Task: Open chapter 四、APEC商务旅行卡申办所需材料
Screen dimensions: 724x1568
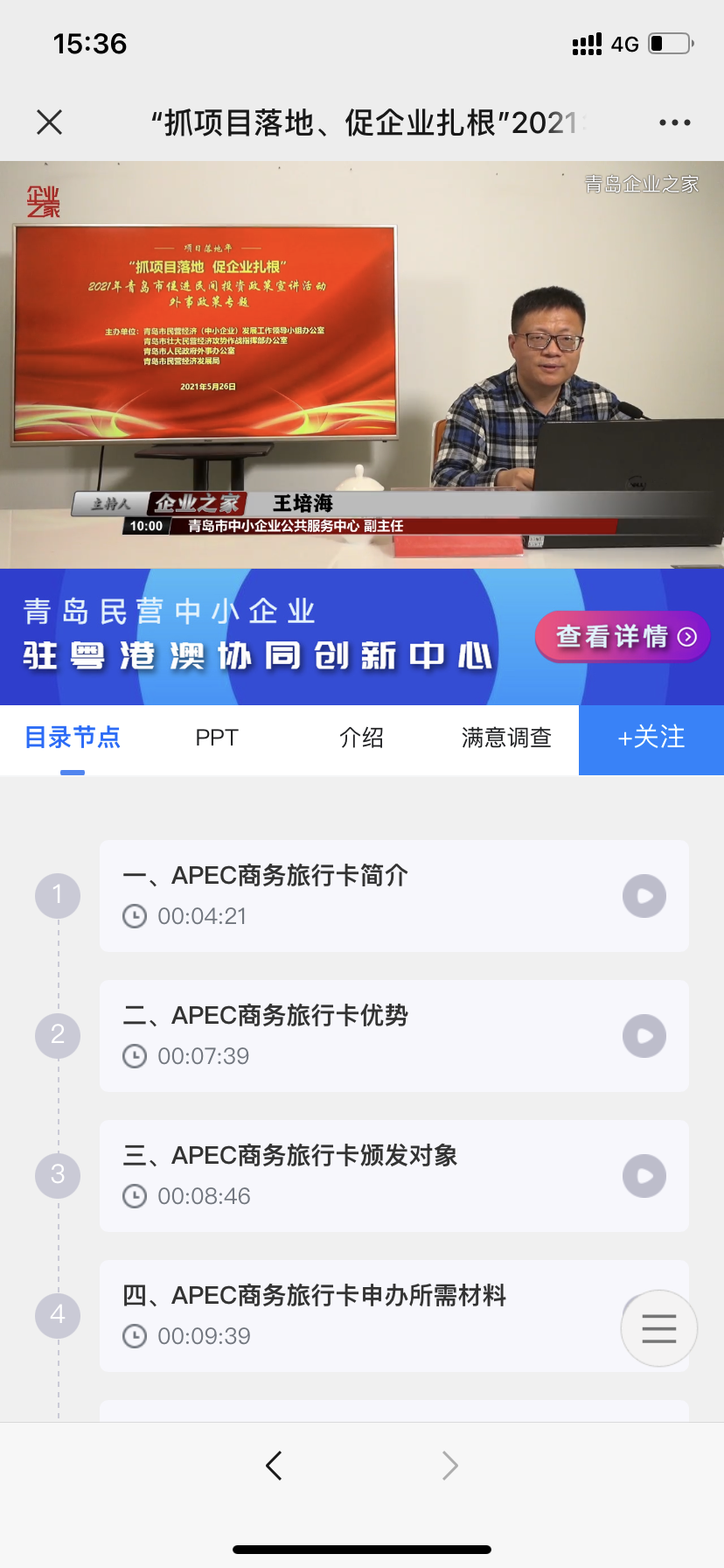Action: (x=350, y=1314)
